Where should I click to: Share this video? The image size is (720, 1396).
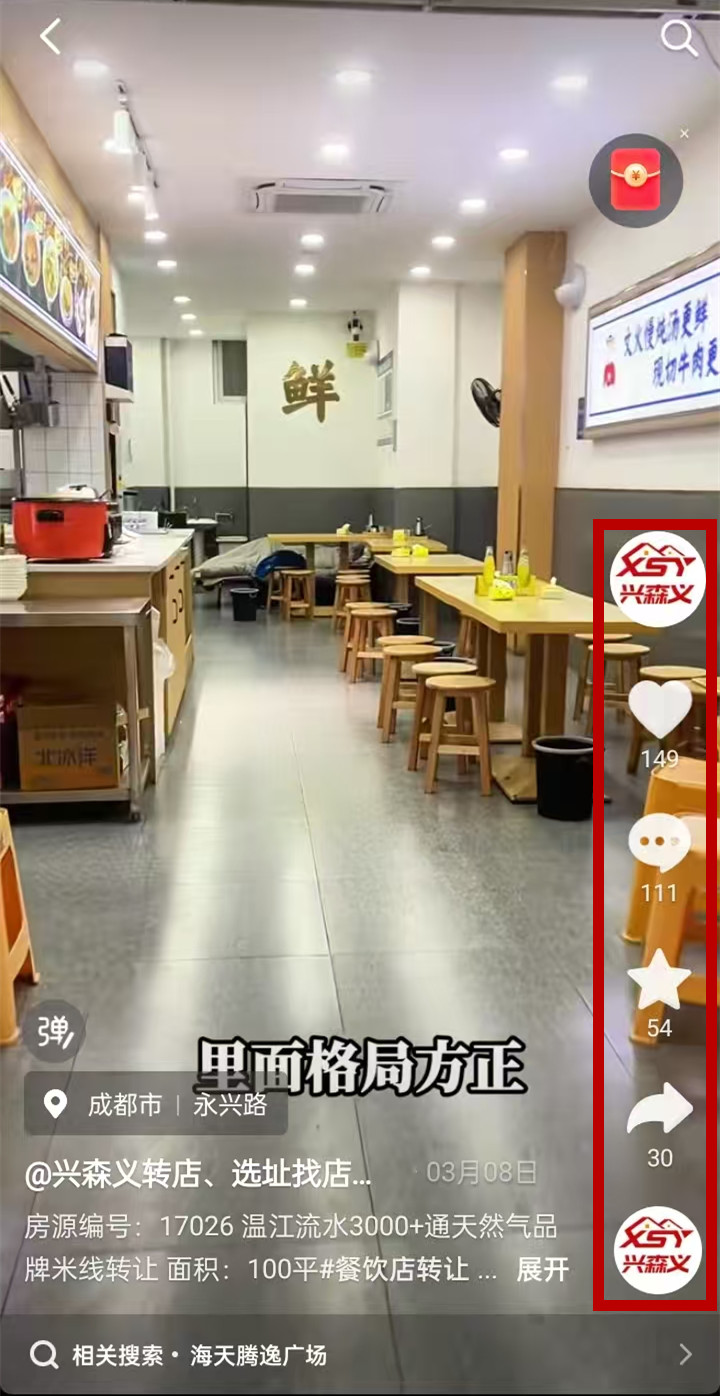pos(659,1111)
